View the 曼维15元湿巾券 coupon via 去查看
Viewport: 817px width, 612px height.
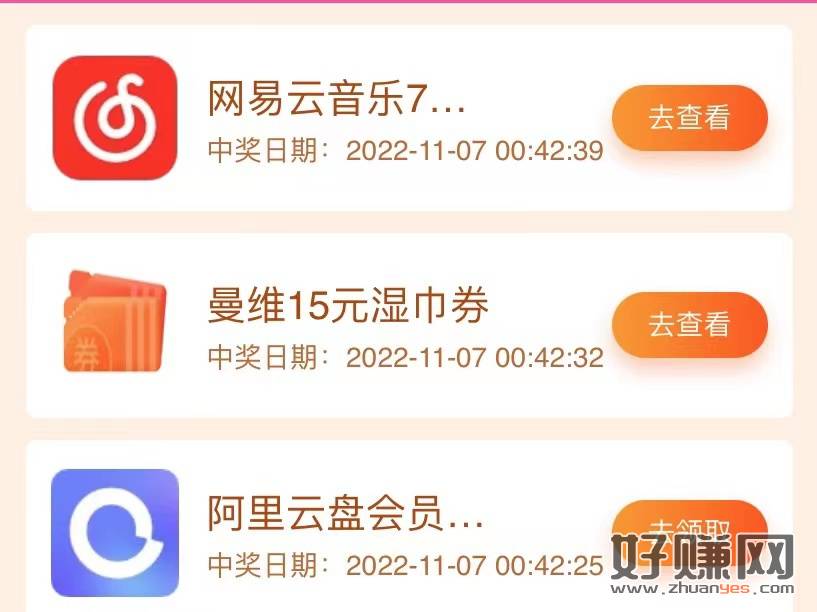pyautogui.click(x=689, y=325)
